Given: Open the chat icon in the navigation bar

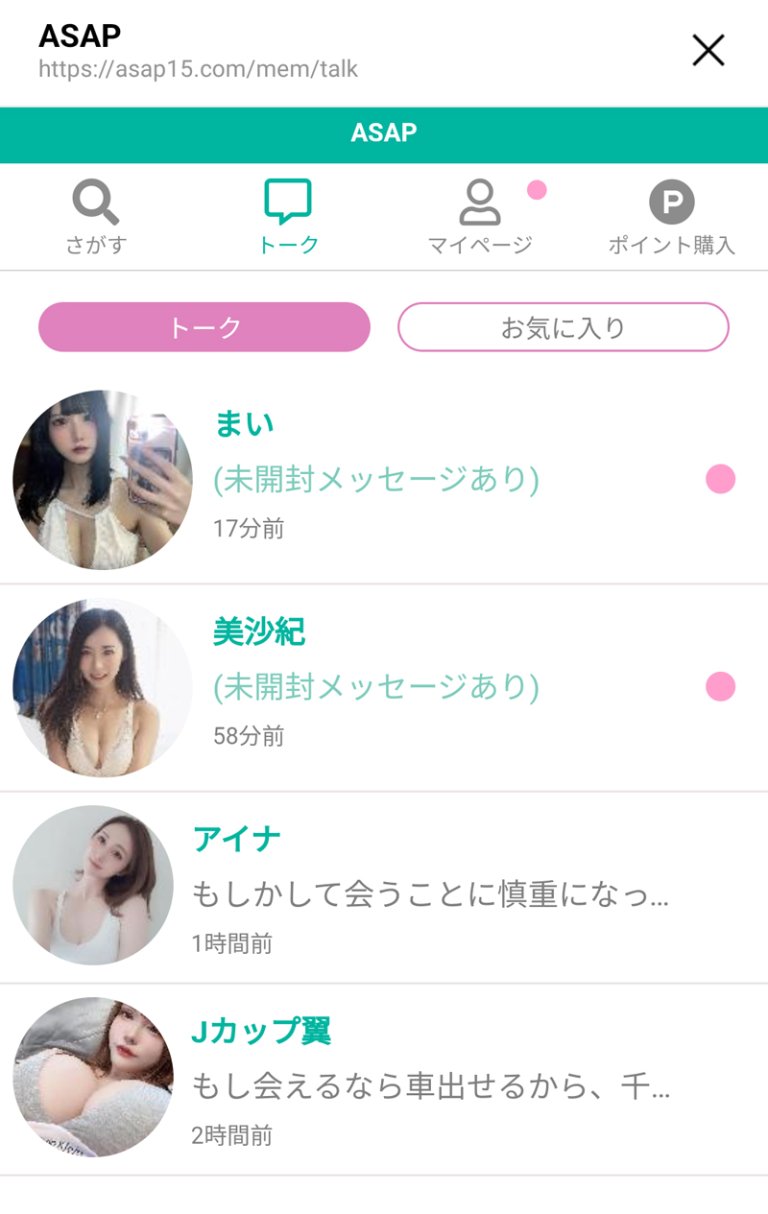Looking at the screenshot, I should pos(286,201).
